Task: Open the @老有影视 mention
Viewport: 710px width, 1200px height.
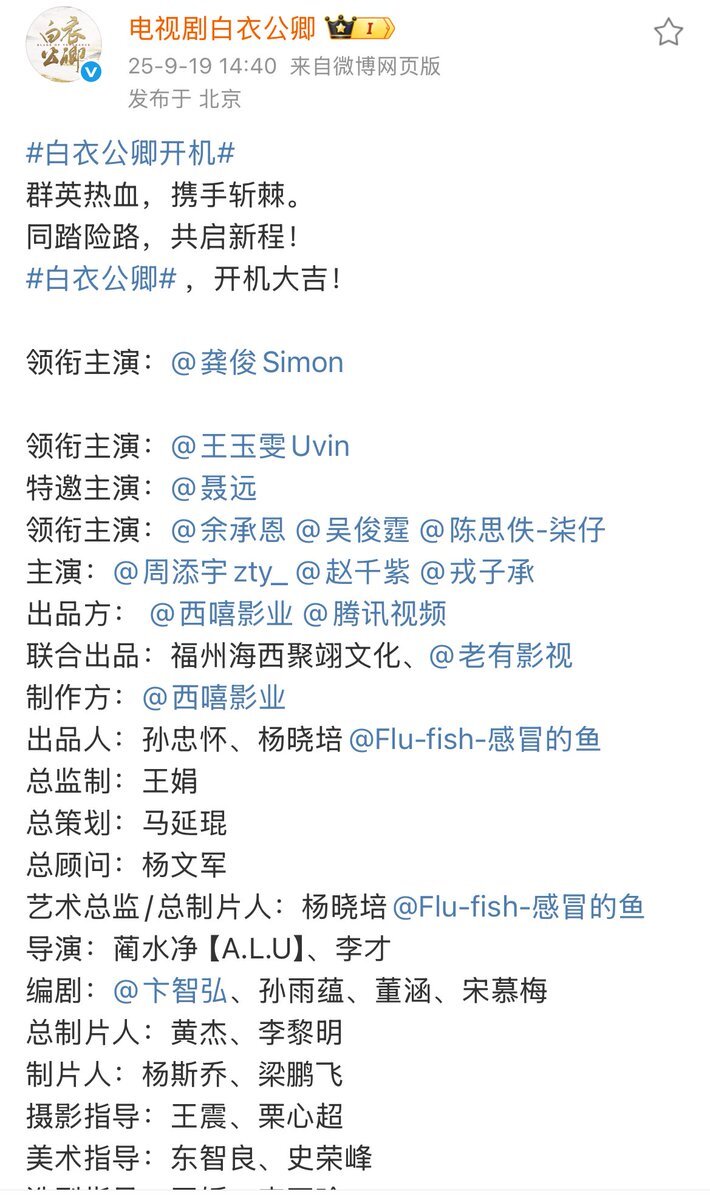Action: point(501,655)
